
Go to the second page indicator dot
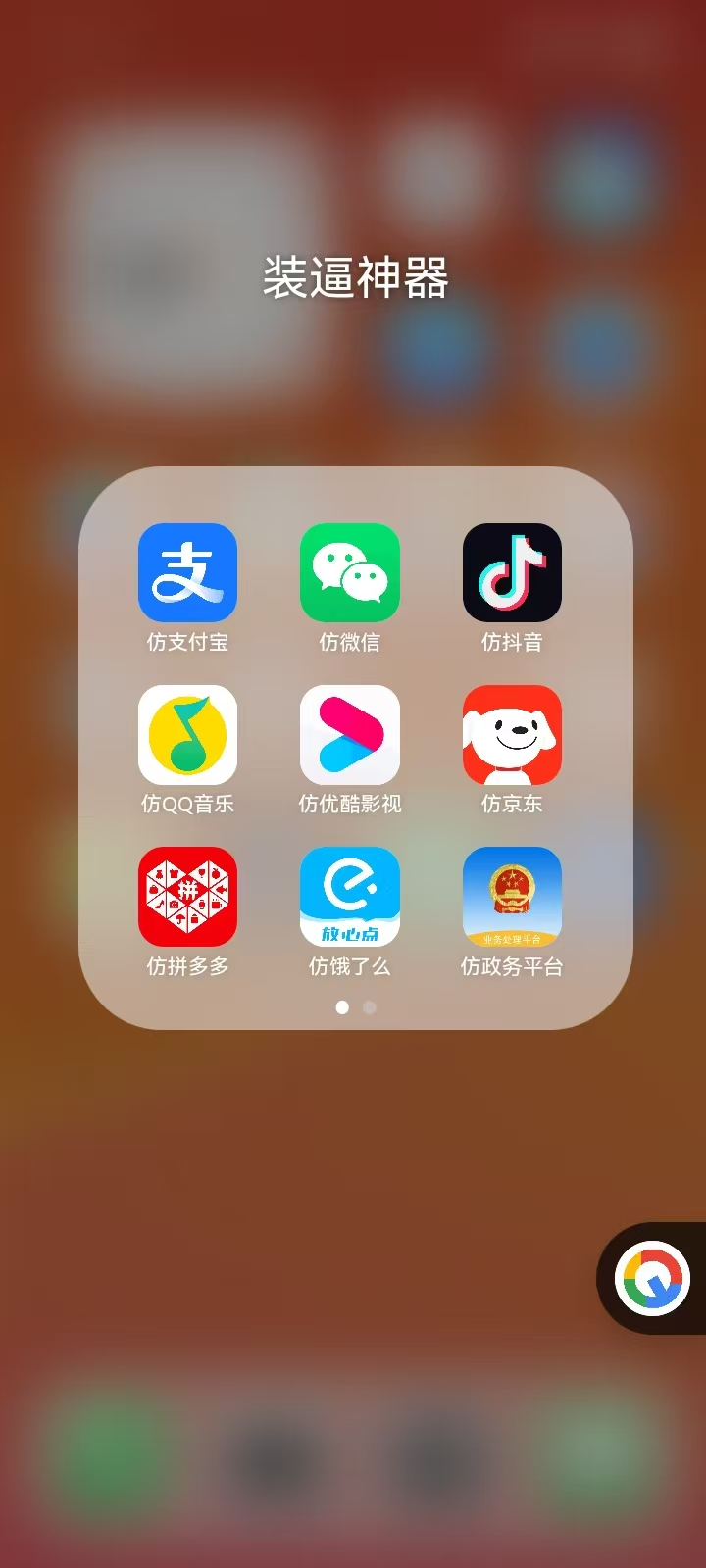click(370, 1007)
